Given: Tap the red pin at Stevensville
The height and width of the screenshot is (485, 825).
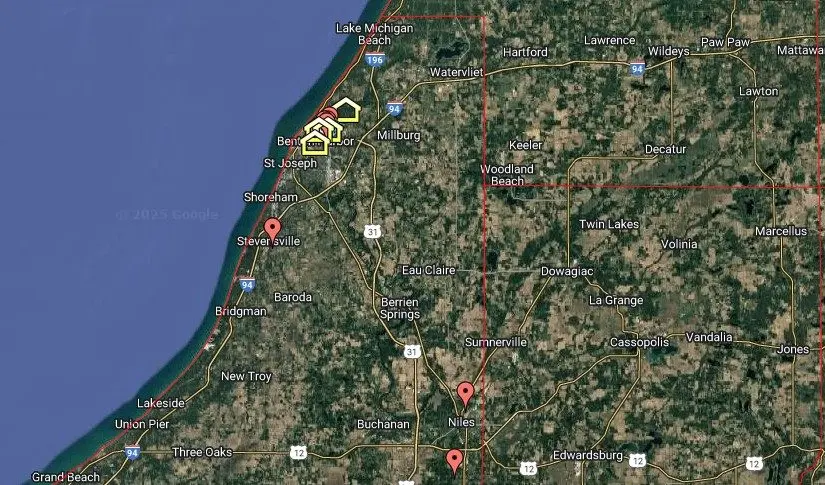Looking at the screenshot, I should [x=272, y=229].
